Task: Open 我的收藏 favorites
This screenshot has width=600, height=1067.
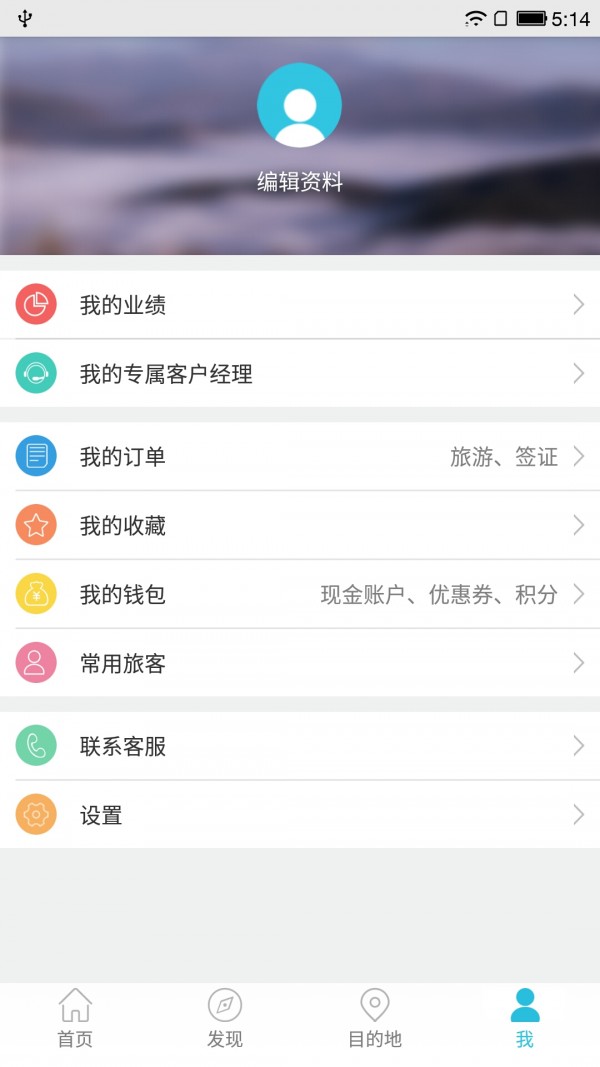Action: coord(300,525)
